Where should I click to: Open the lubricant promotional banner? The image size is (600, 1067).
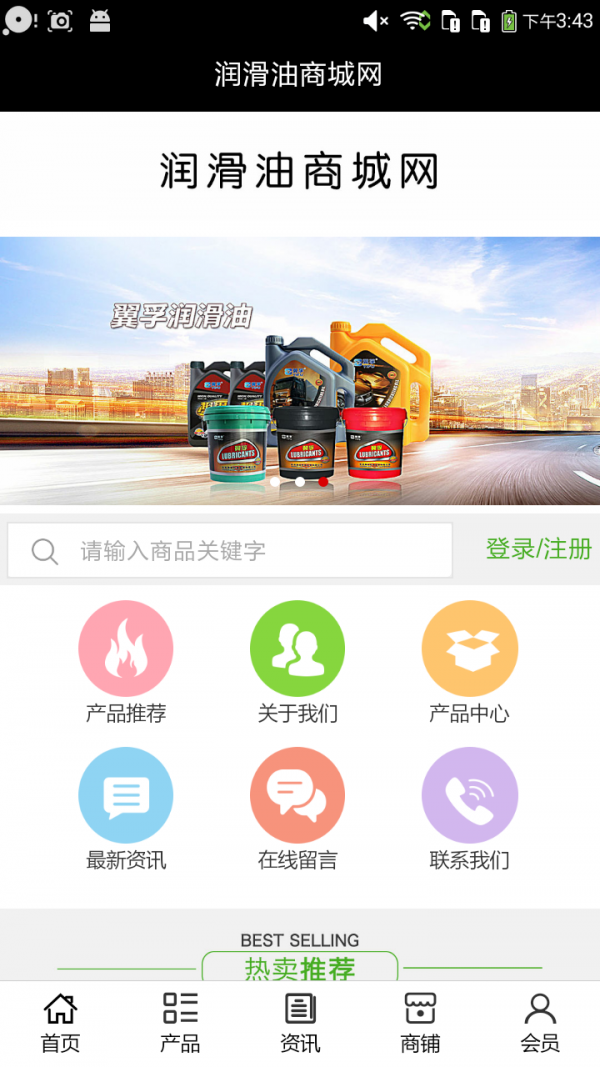300,370
